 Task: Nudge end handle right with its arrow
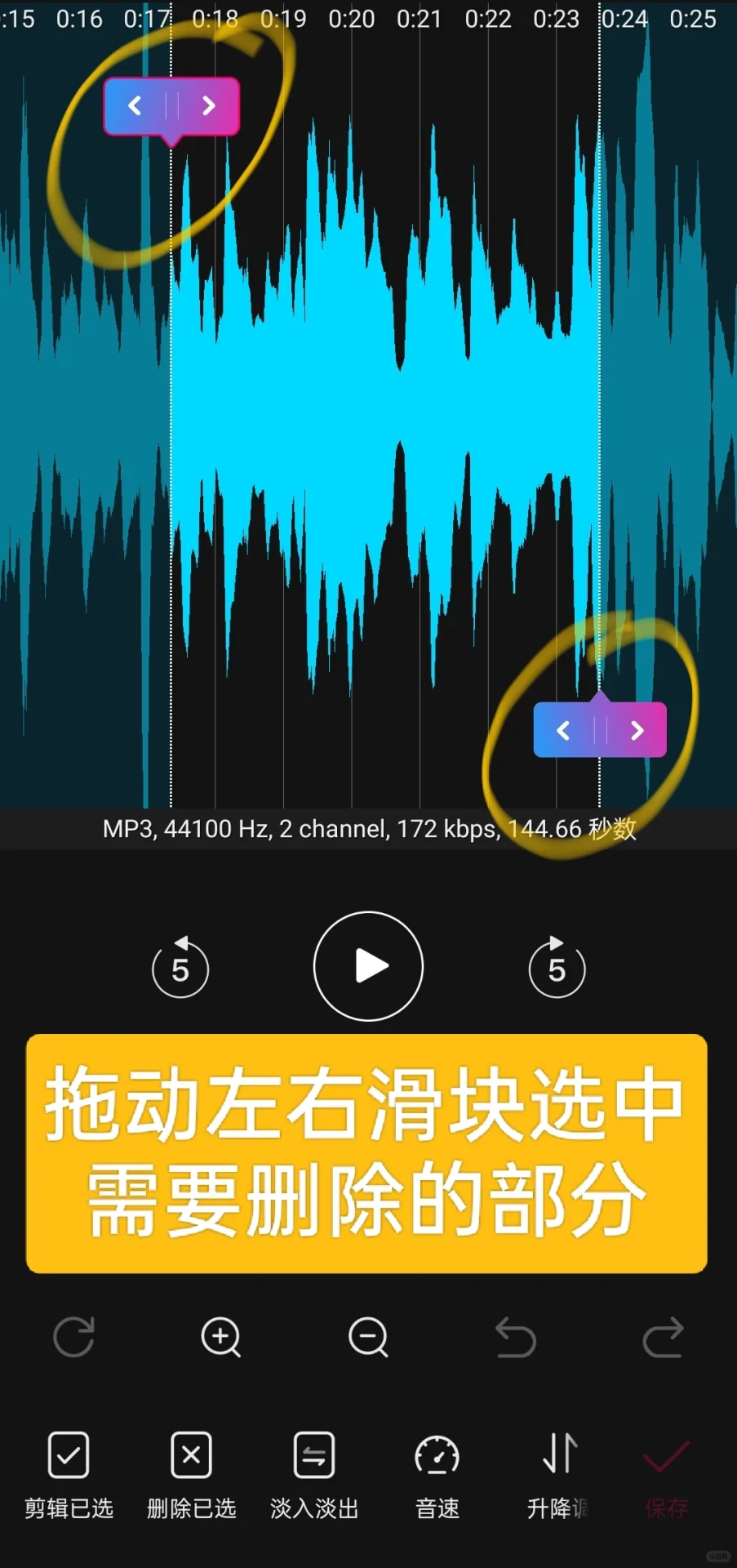637,730
